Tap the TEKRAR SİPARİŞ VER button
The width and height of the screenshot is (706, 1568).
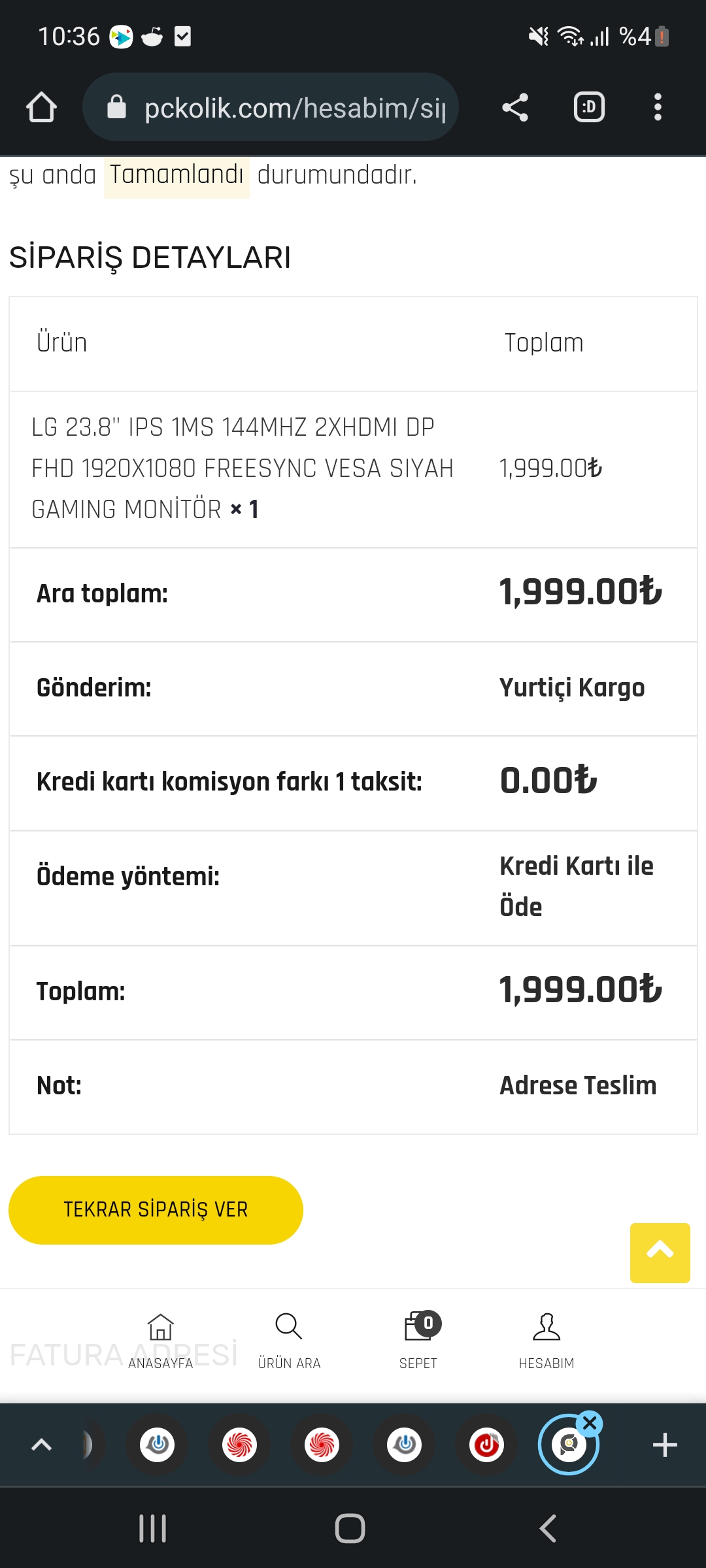click(155, 1210)
